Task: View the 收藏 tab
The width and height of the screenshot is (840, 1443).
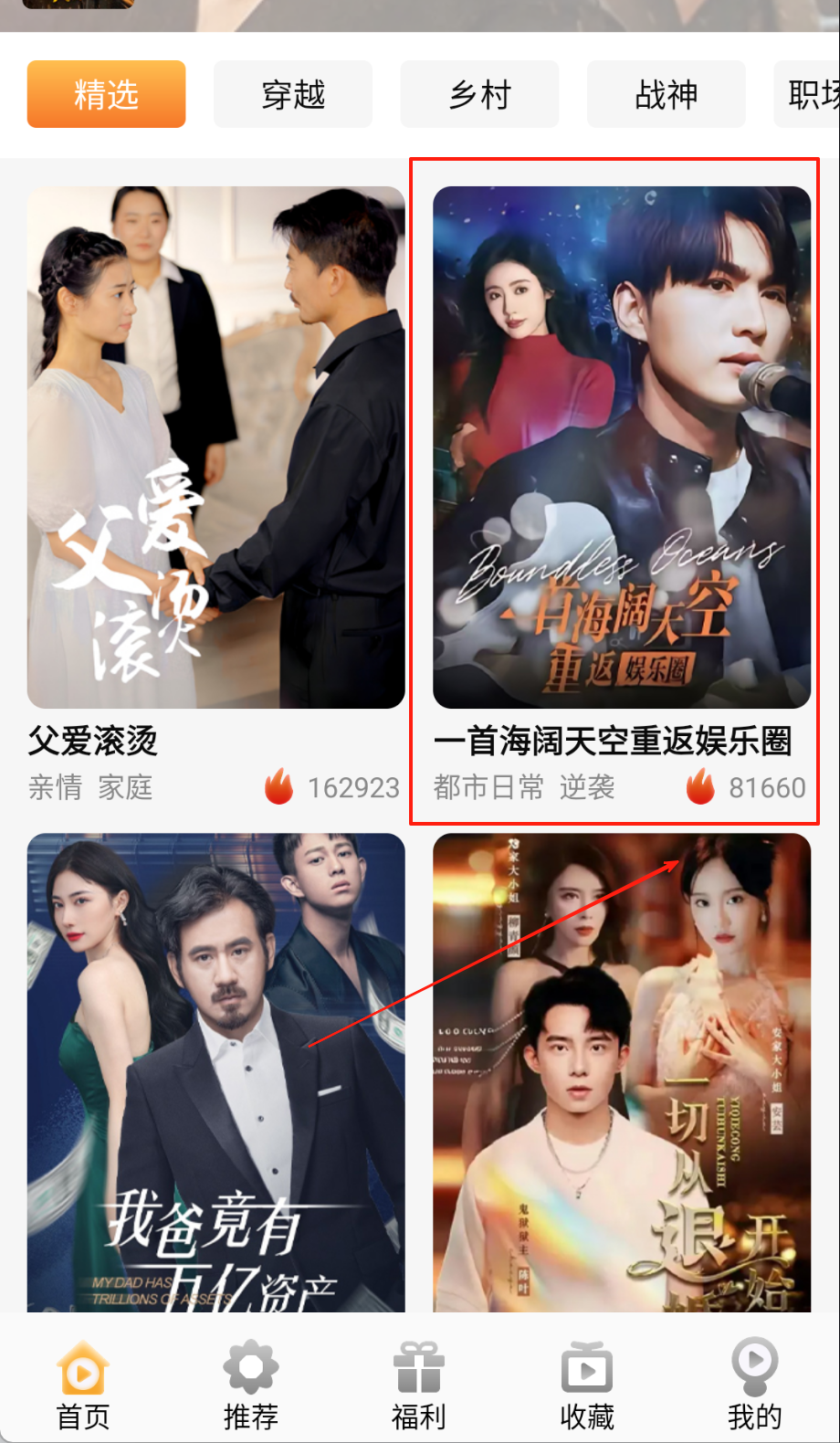Action: tap(587, 1385)
